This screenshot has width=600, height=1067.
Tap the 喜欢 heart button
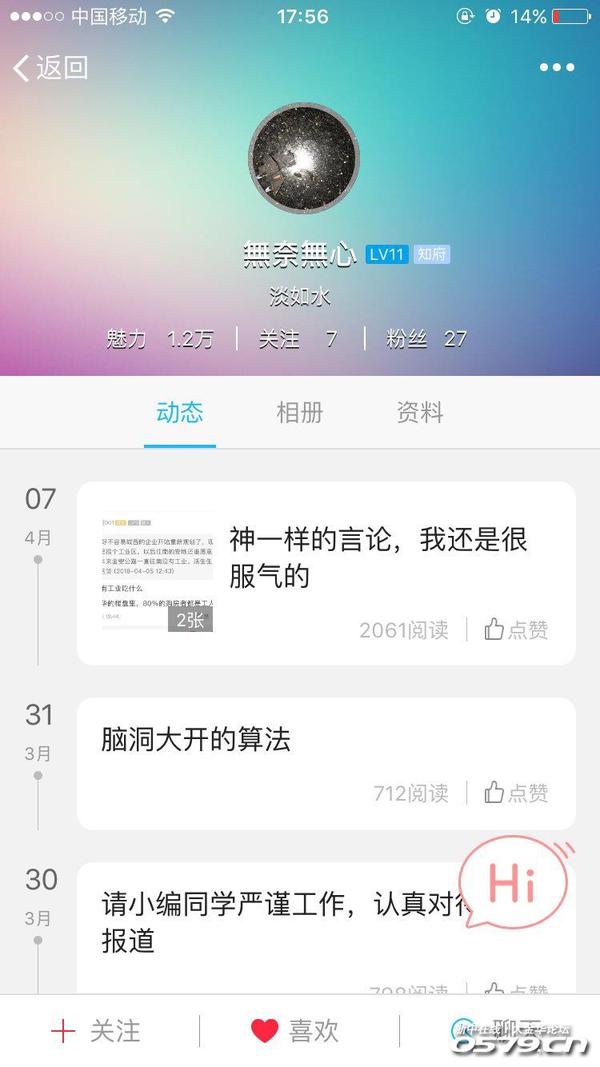[296, 1031]
